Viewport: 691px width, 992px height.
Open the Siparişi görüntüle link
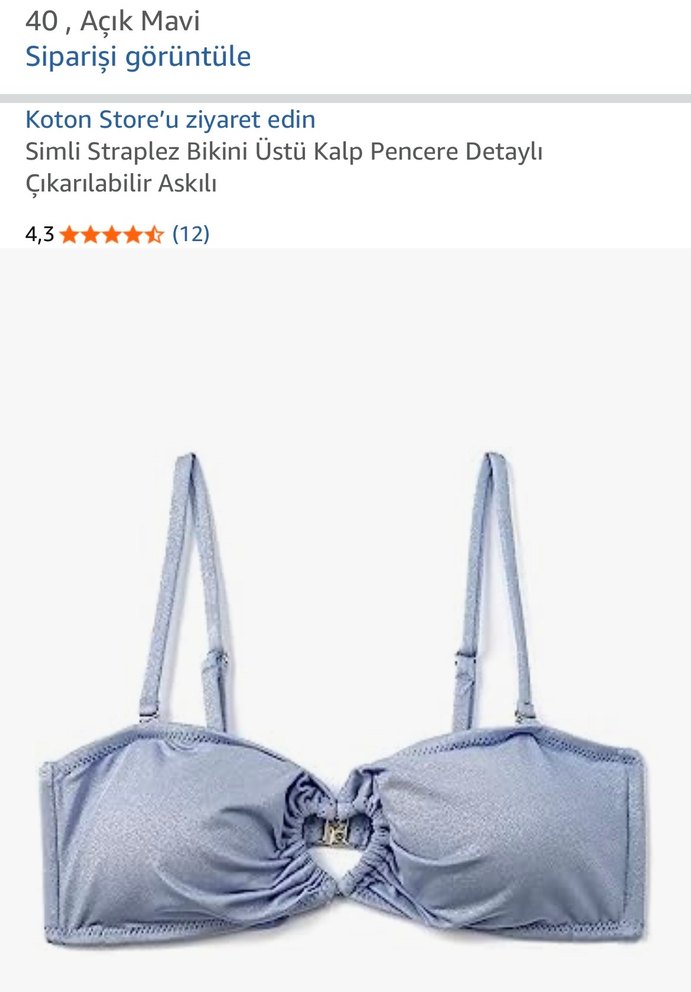138,56
